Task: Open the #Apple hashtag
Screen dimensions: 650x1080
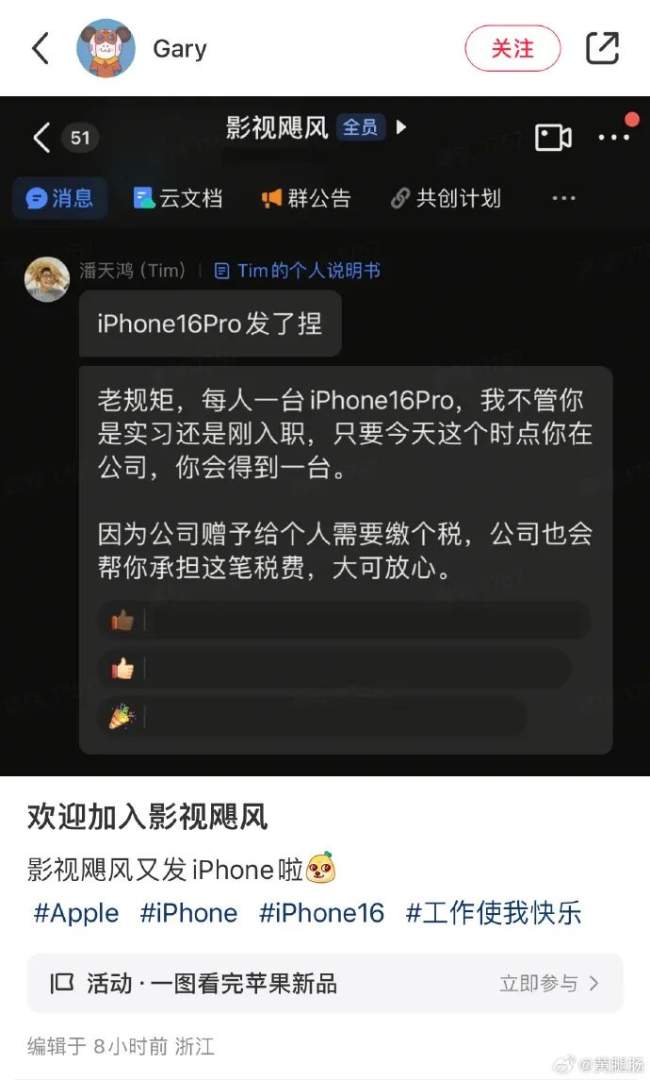Action: pyautogui.click(x=76, y=913)
